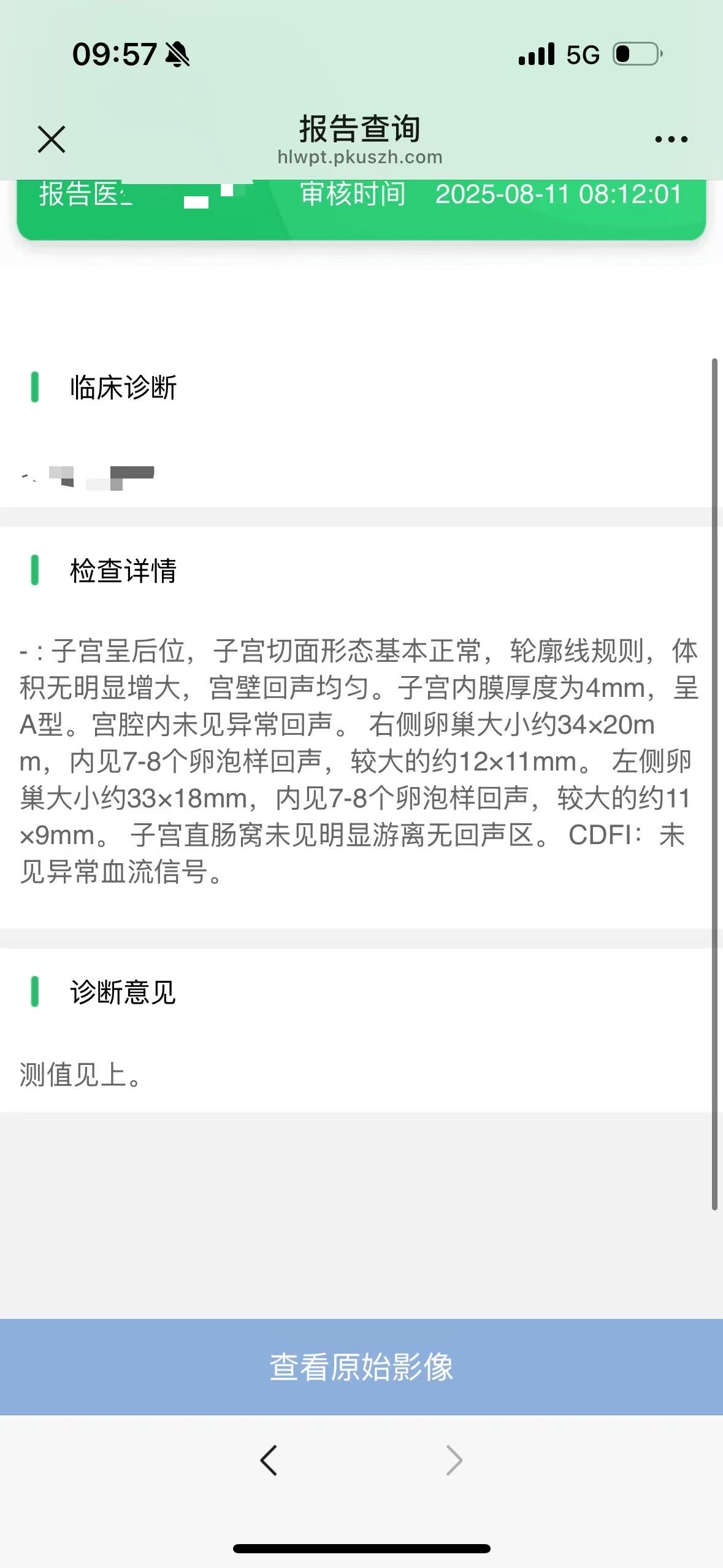Image resolution: width=723 pixels, height=1568 pixels.
Task: Close the 报告查询 page
Action: click(52, 139)
